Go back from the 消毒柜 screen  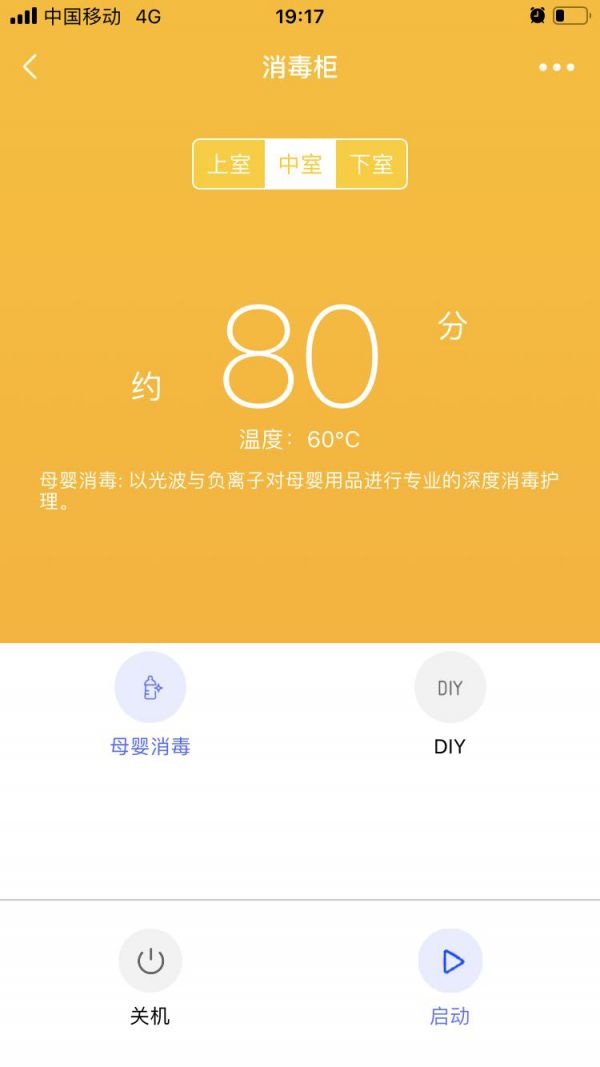tap(30, 67)
